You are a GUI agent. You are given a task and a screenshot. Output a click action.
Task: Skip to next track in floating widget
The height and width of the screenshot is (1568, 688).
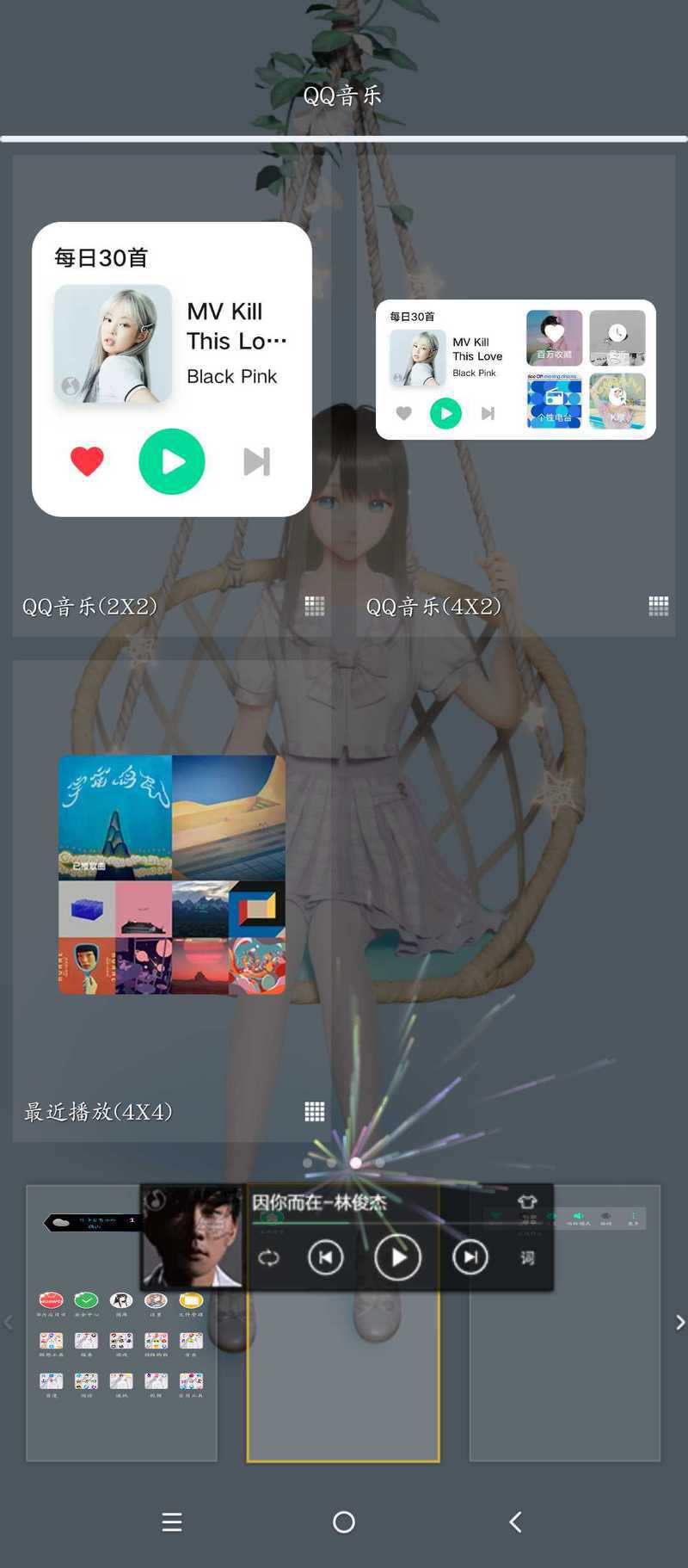click(470, 1257)
